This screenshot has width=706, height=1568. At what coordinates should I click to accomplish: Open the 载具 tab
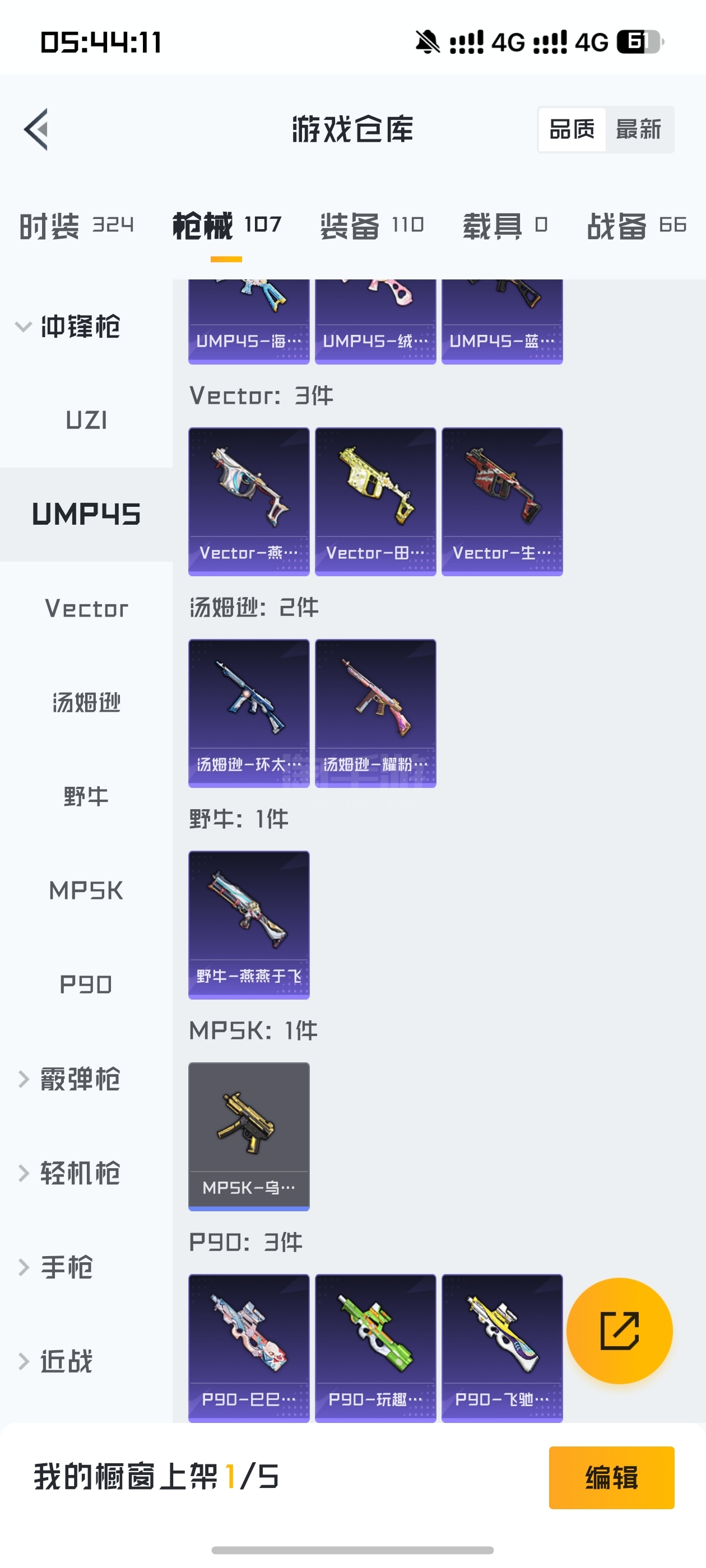point(504,225)
